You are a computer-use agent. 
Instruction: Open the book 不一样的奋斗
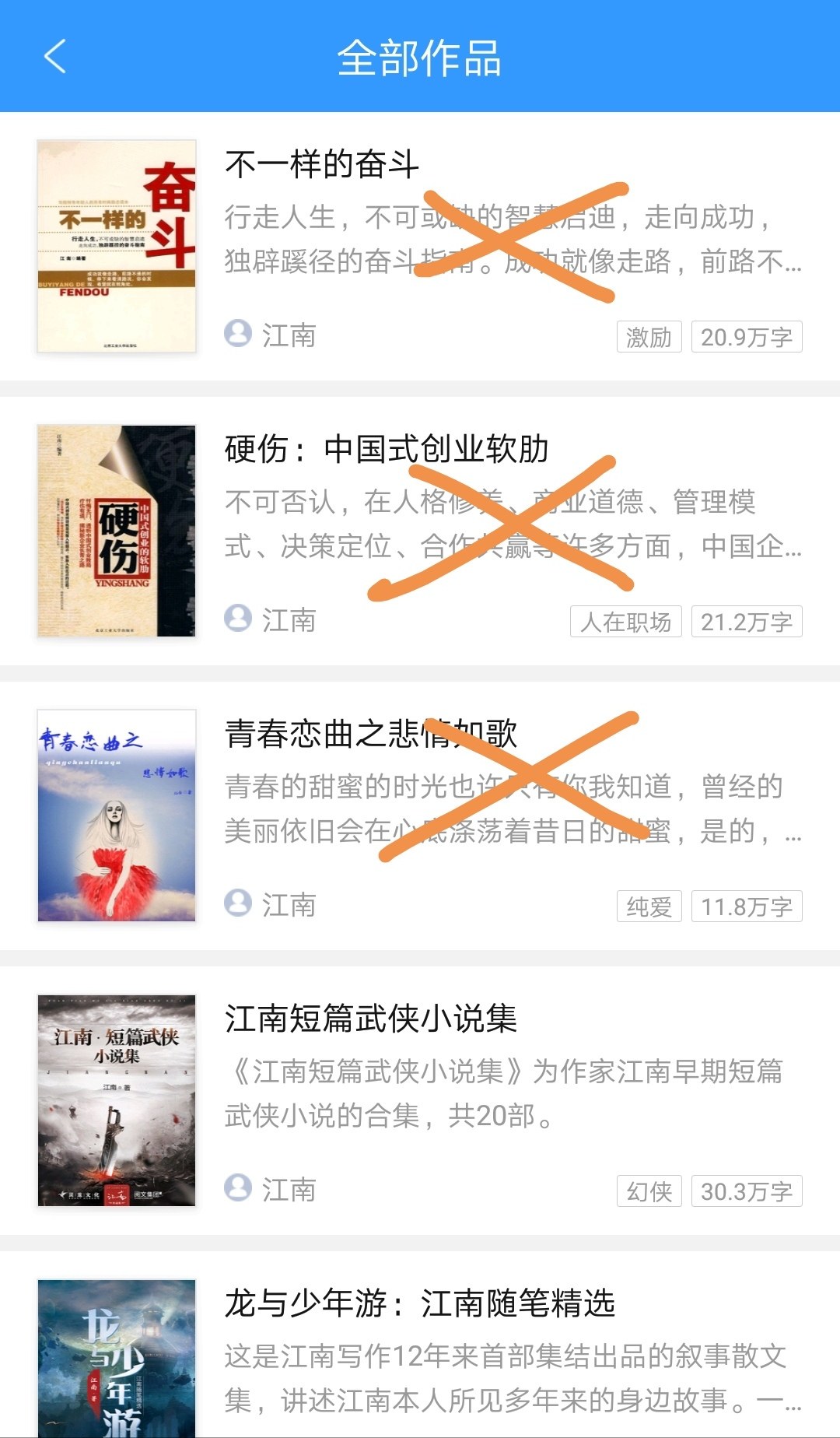point(420,247)
